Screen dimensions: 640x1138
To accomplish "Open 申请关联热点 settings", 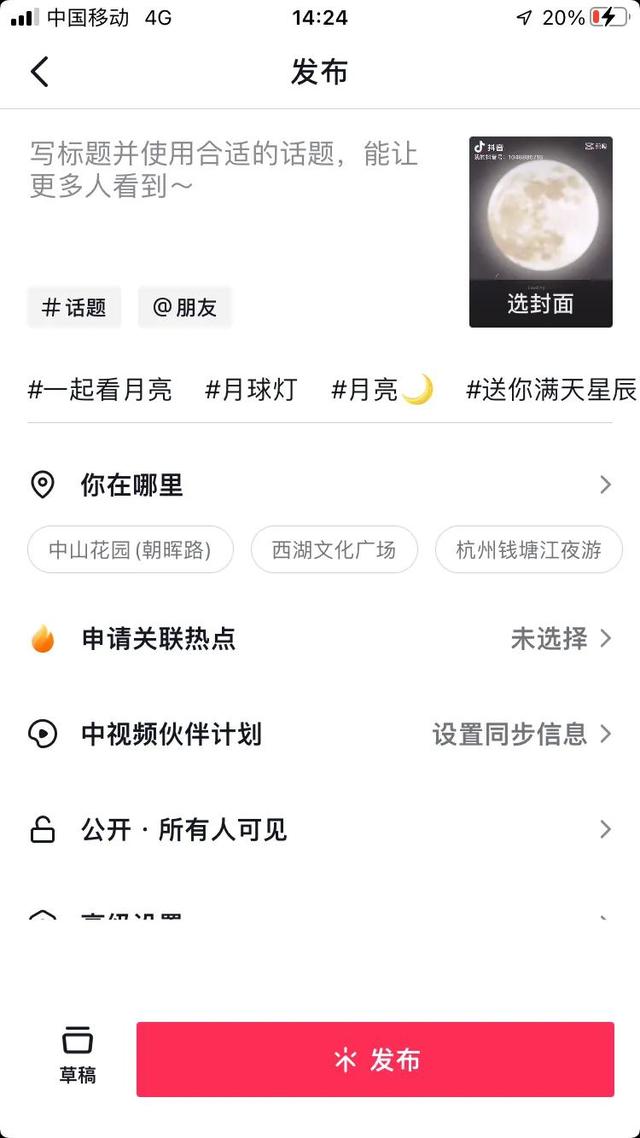I will (x=320, y=638).
